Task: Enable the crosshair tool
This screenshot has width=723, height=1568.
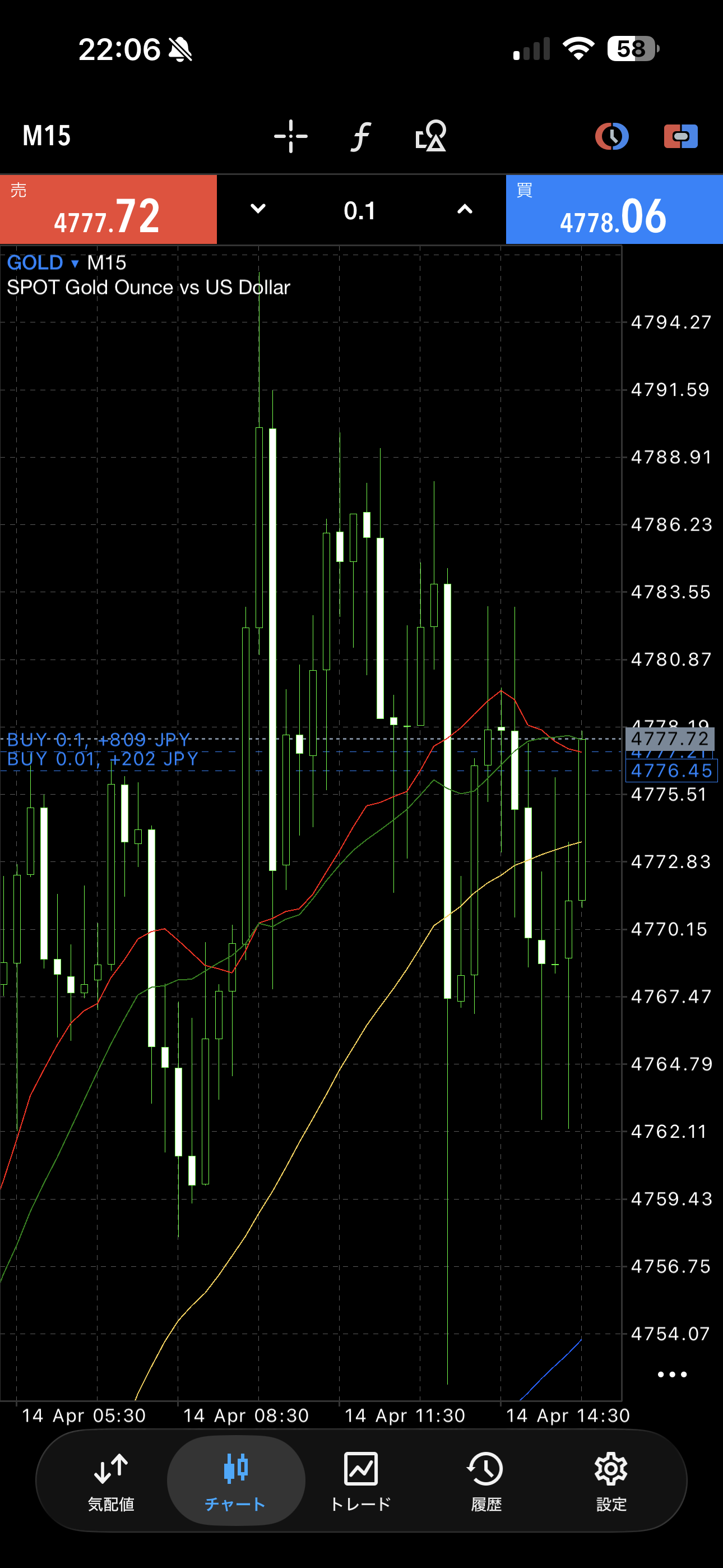Action: point(290,136)
